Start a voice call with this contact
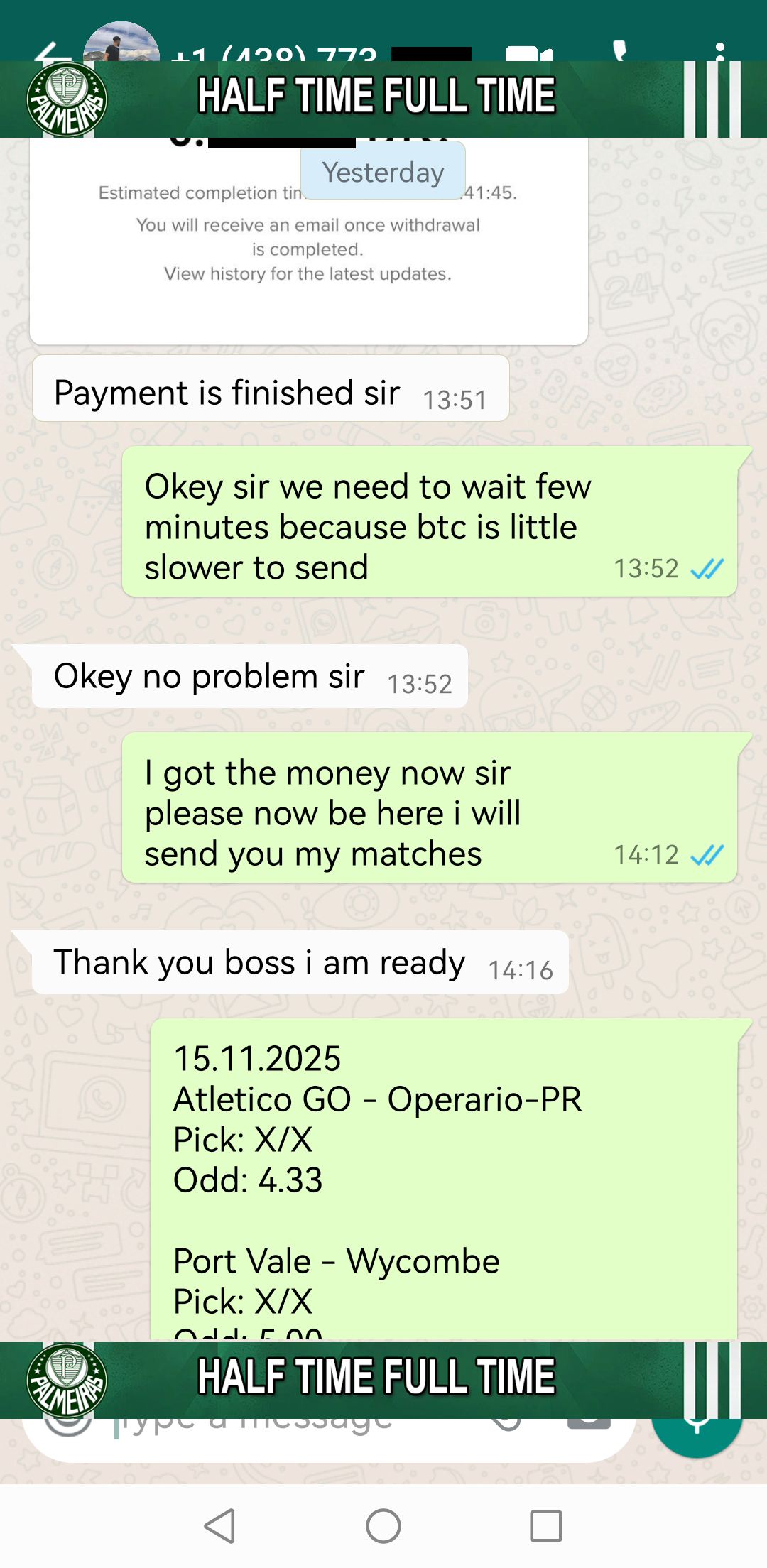 coord(619,51)
